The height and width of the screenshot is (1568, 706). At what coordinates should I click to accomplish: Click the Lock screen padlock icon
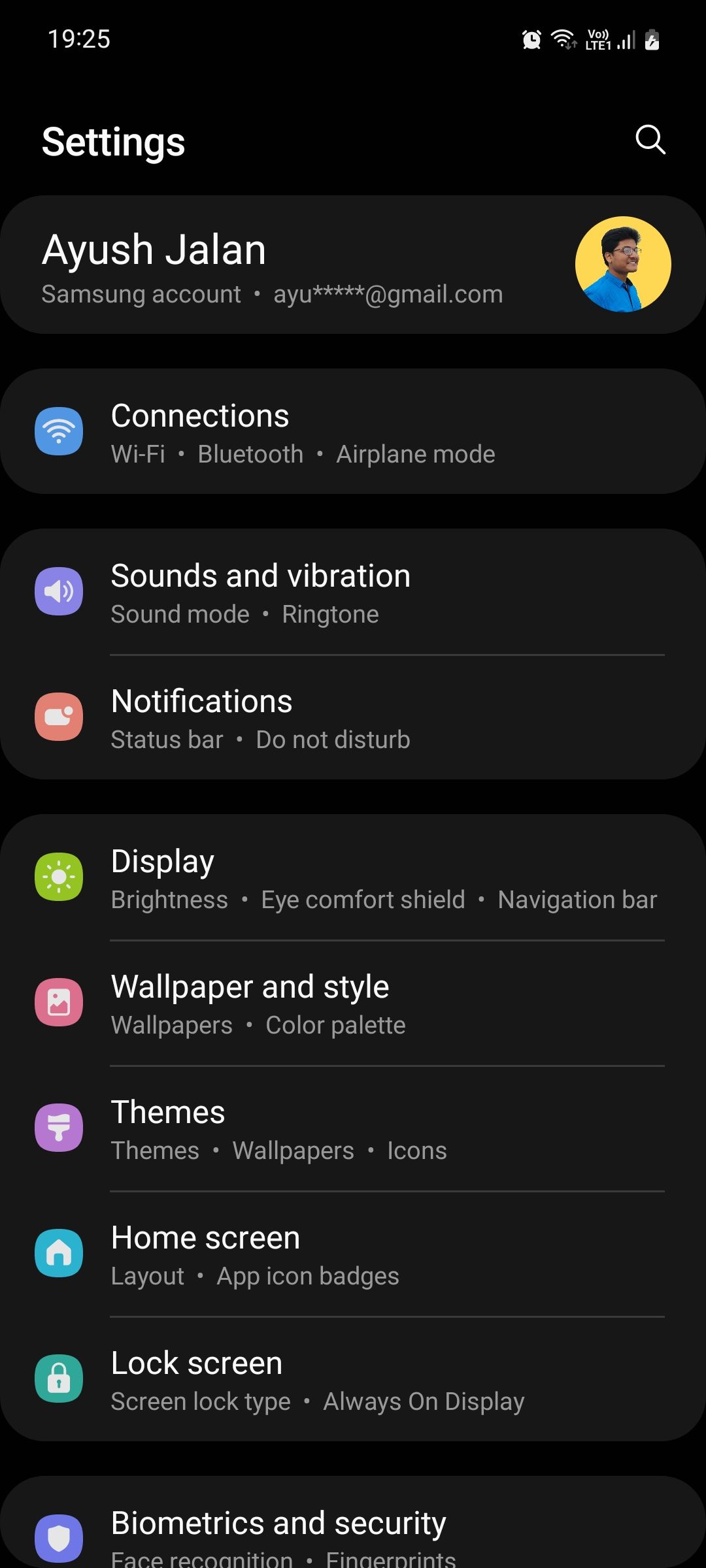[59, 1379]
